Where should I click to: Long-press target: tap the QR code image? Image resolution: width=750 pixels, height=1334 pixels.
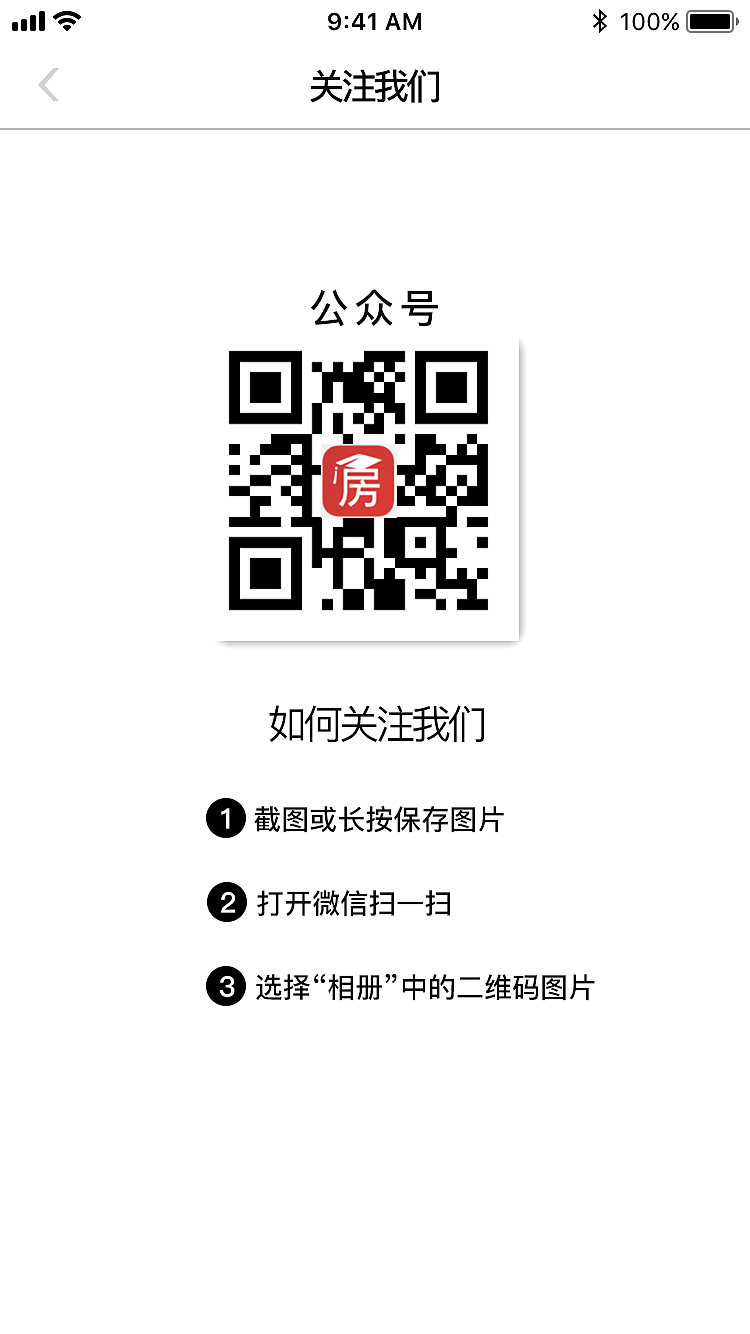pyautogui.click(x=368, y=488)
